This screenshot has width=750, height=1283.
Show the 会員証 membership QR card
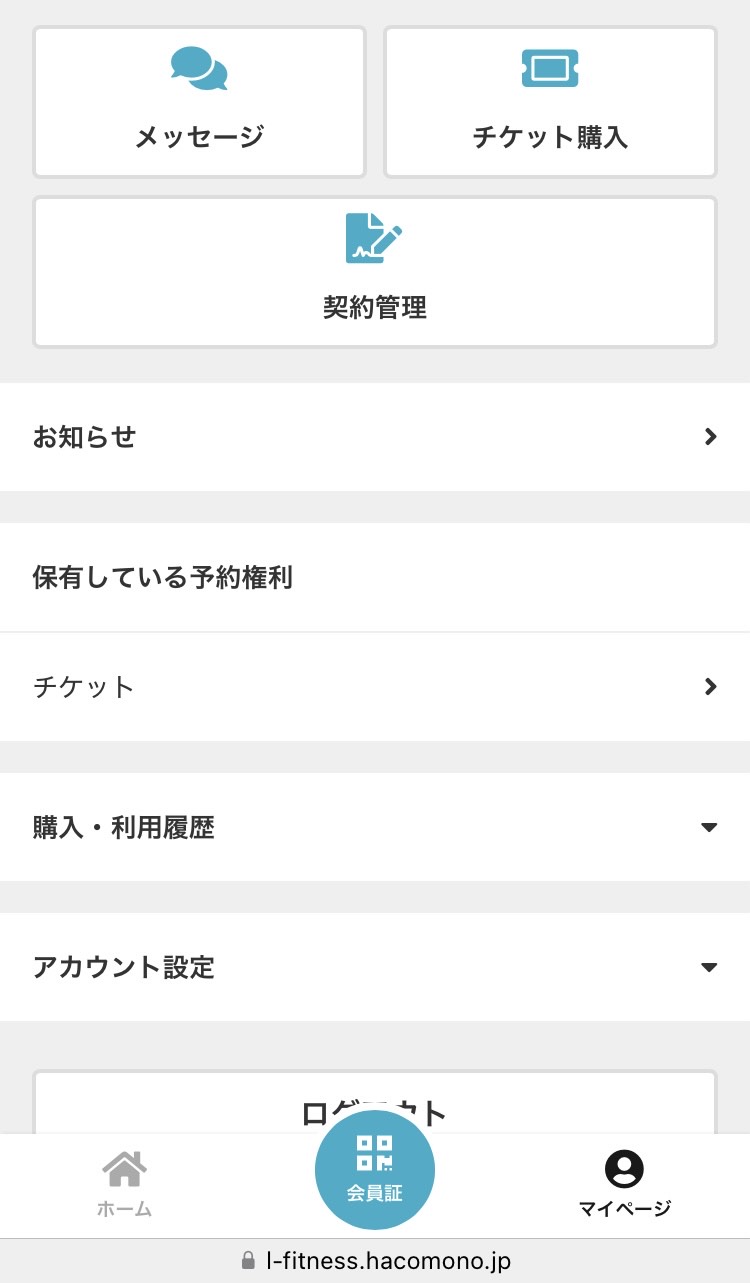pos(375,1170)
